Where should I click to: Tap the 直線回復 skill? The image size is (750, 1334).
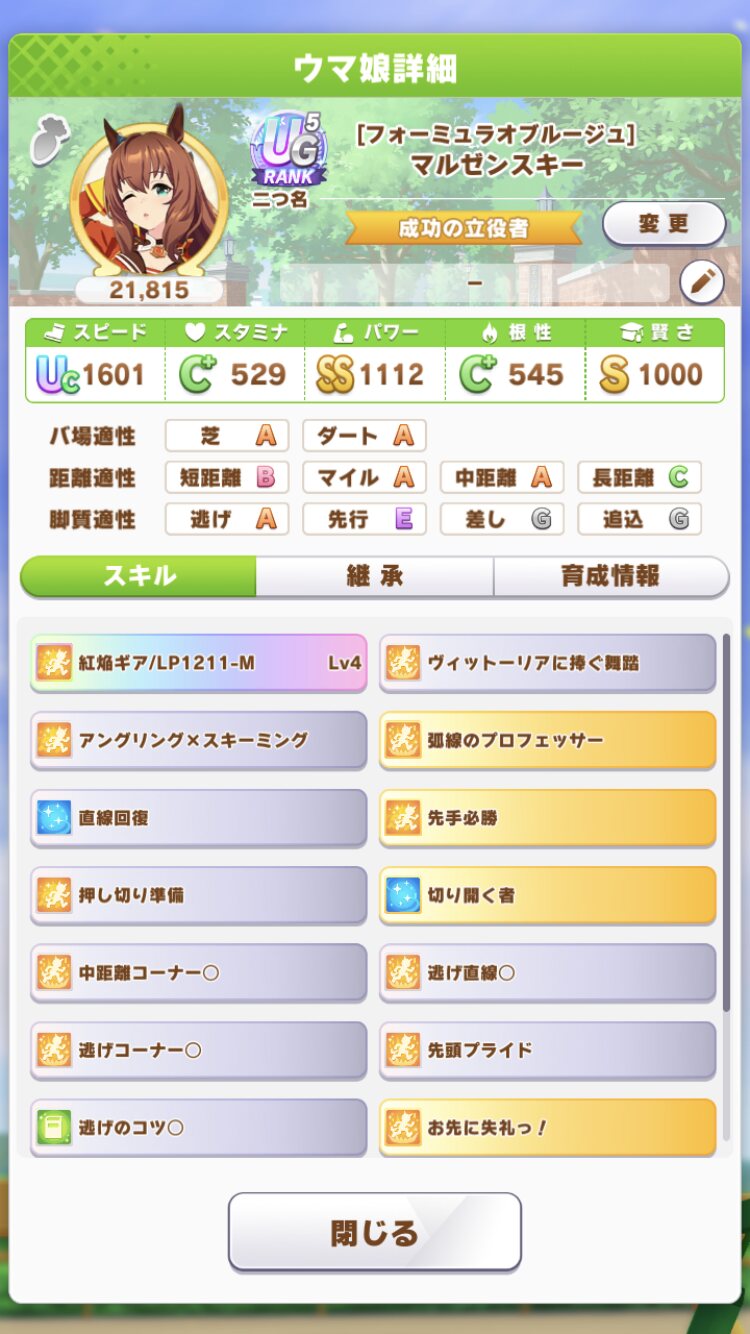199,817
